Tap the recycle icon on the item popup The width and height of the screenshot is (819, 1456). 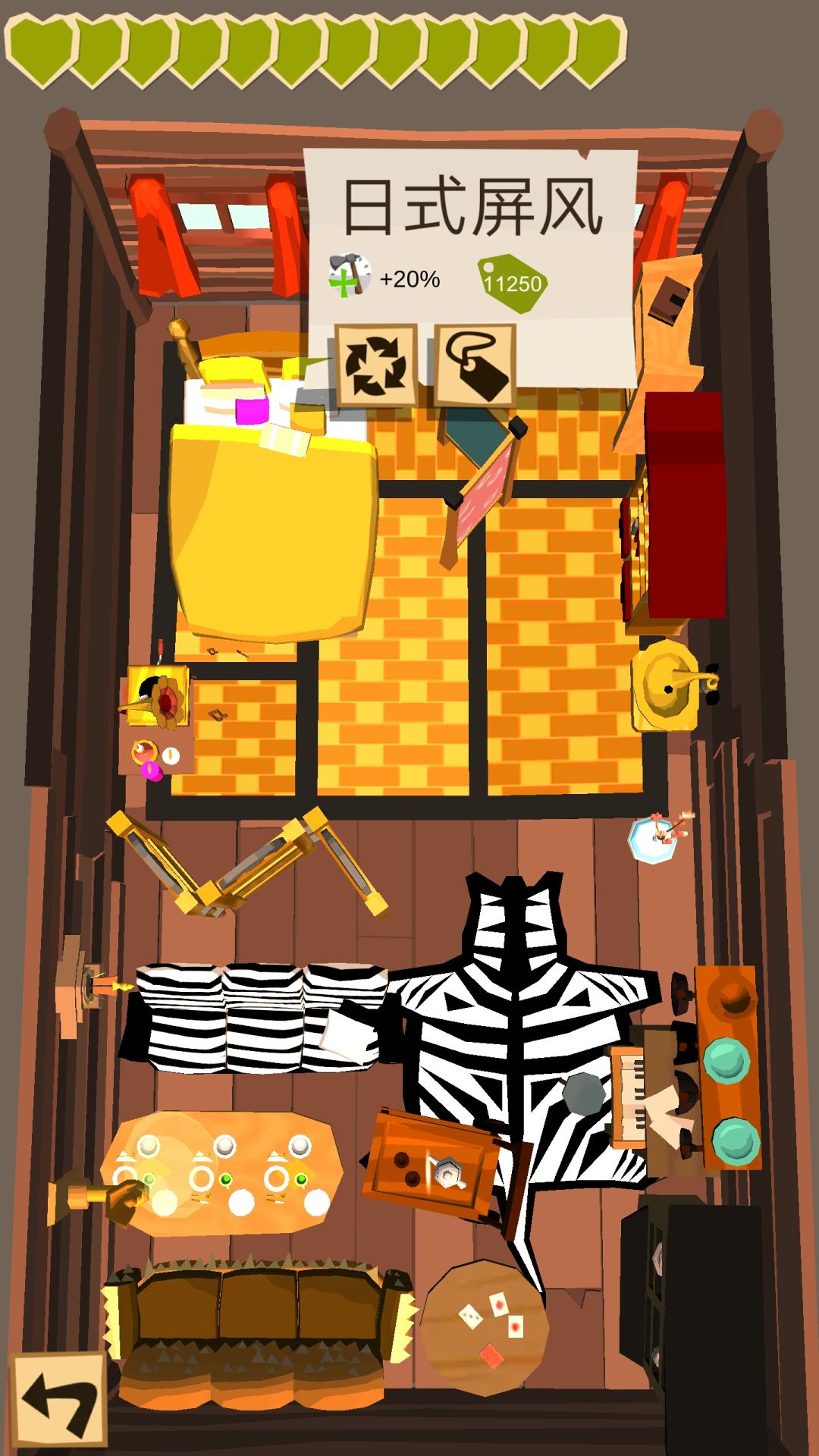pos(376,366)
